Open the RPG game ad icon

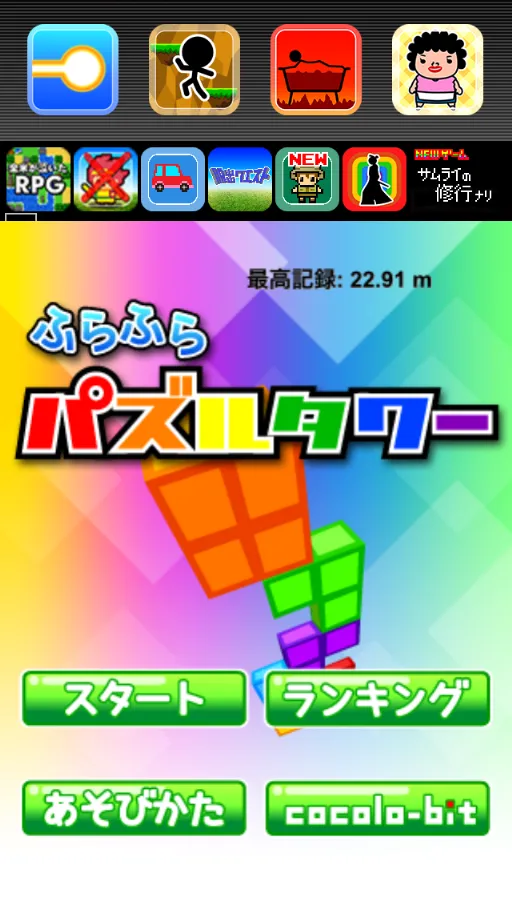[x=38, y=179]
